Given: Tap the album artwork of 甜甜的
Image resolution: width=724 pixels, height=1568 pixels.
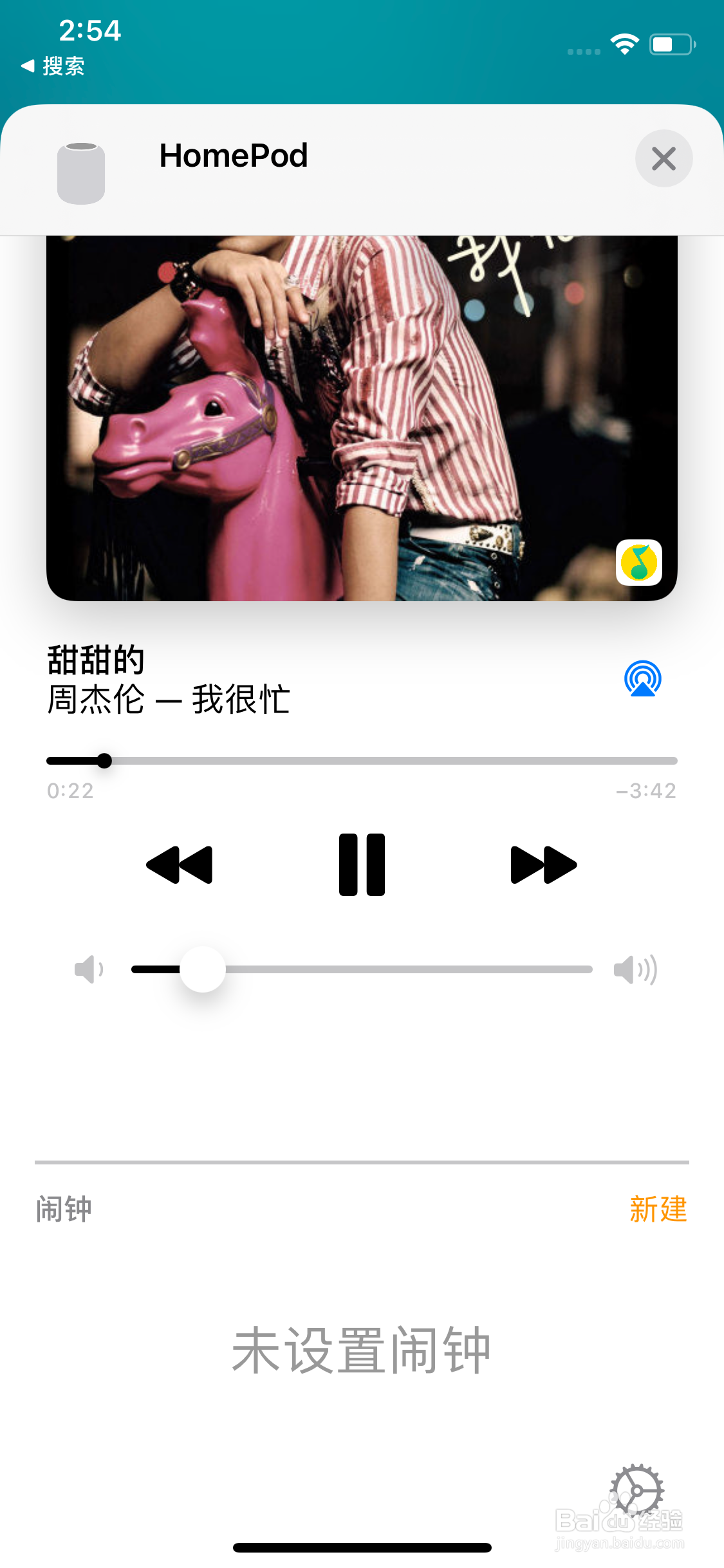Looking at the screenshot, I should (x=361, y=418).
